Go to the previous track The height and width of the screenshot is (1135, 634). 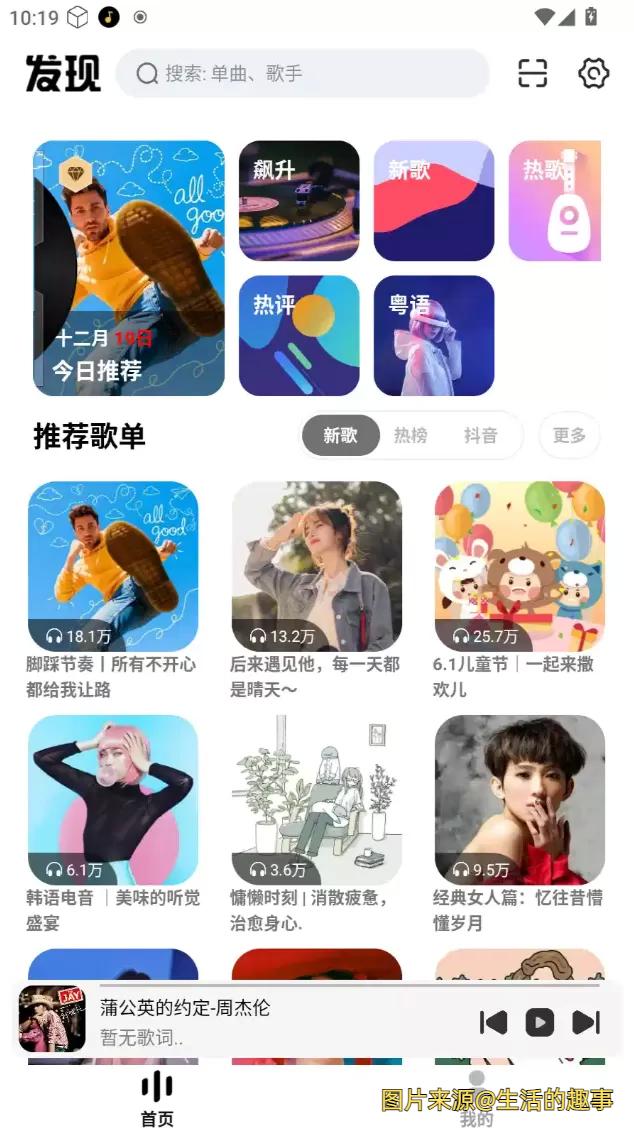(x=493, y=1022)
